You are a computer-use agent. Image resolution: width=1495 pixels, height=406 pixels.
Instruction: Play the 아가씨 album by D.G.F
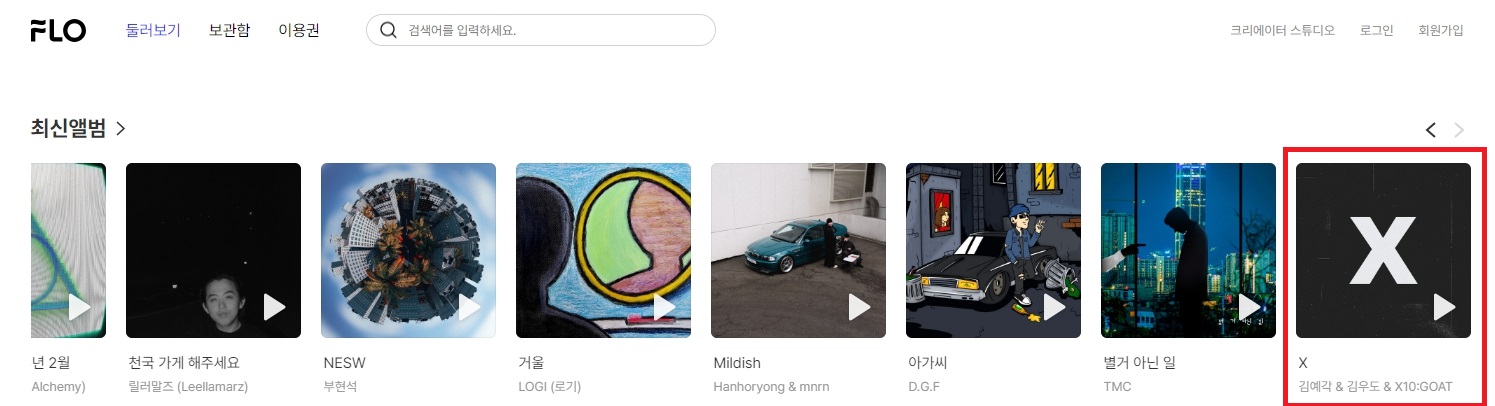coord(1054,307)
